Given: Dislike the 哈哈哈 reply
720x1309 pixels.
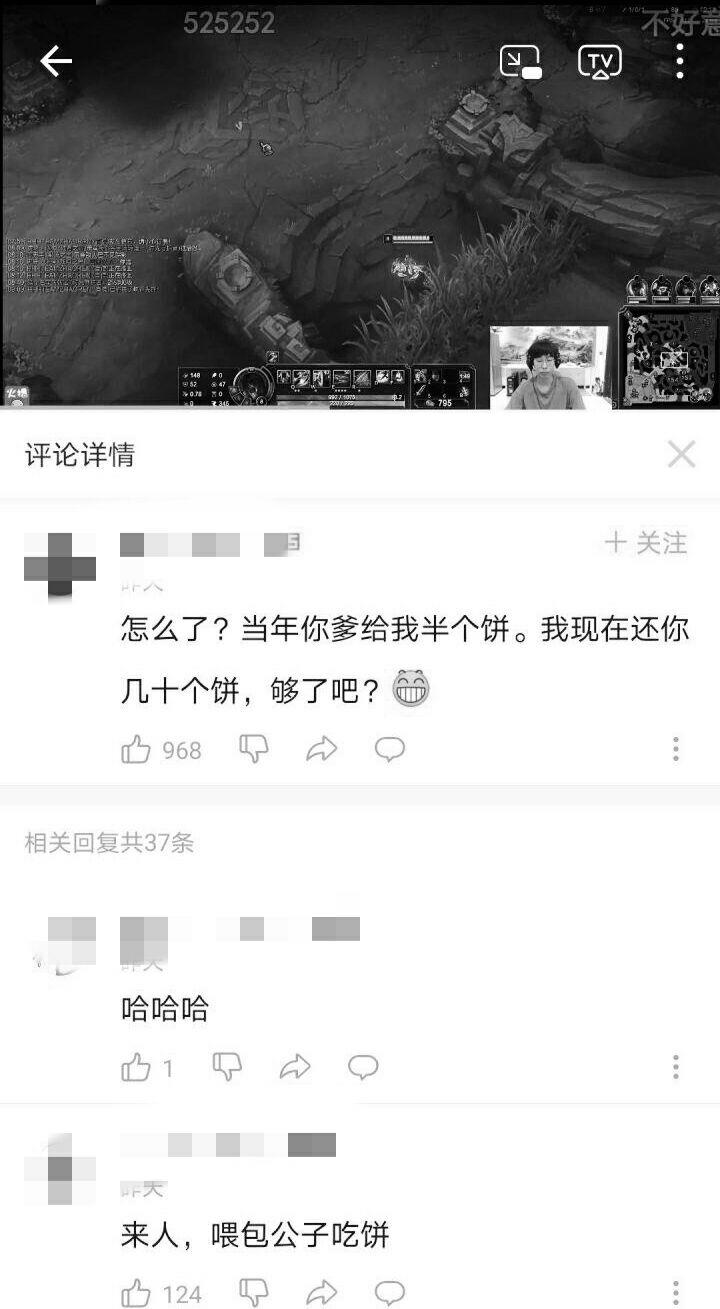Looking at the screenshot, I should tap(227, 1067).
